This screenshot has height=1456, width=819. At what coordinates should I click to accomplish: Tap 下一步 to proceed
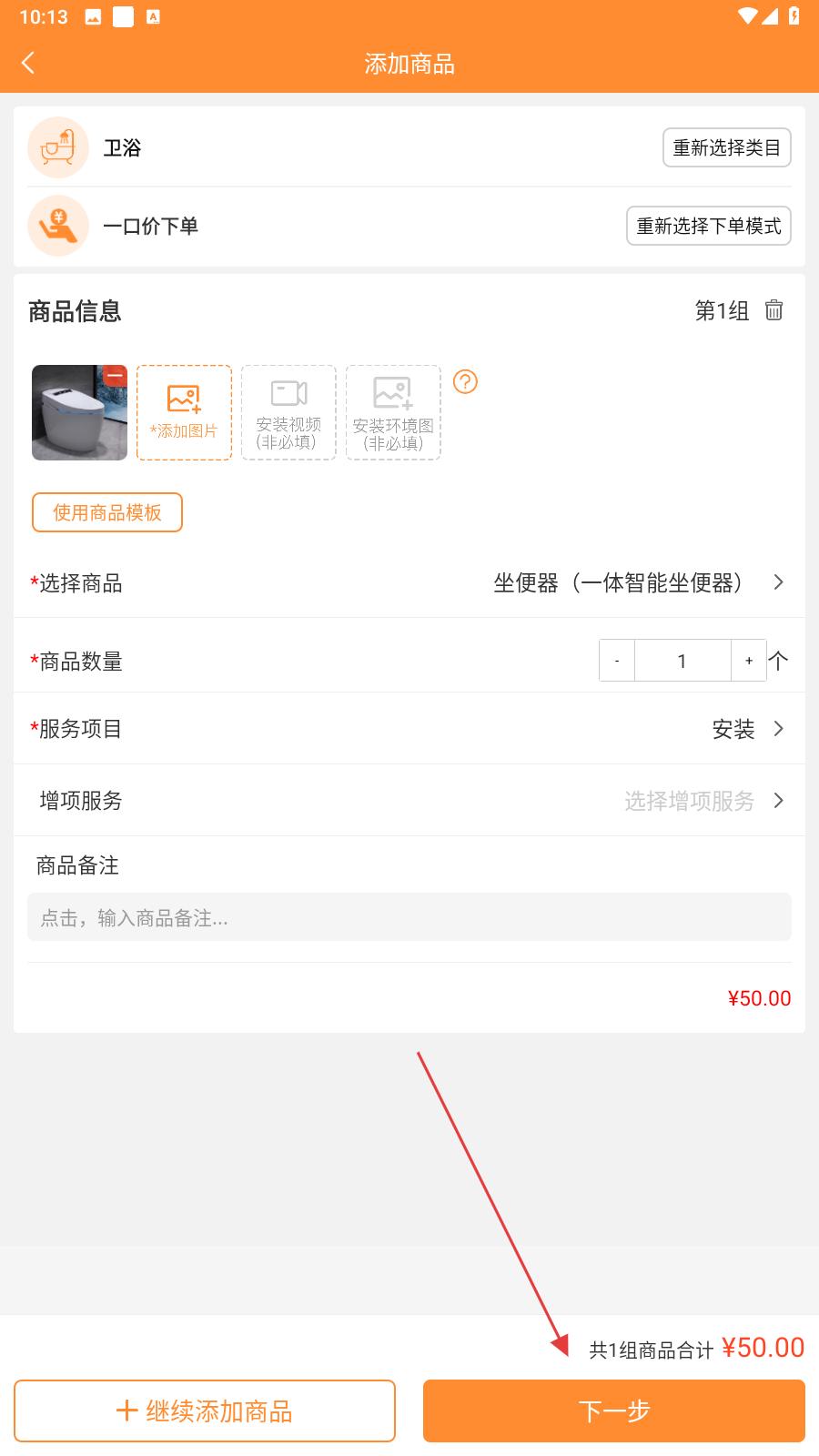pos(614,1410)
